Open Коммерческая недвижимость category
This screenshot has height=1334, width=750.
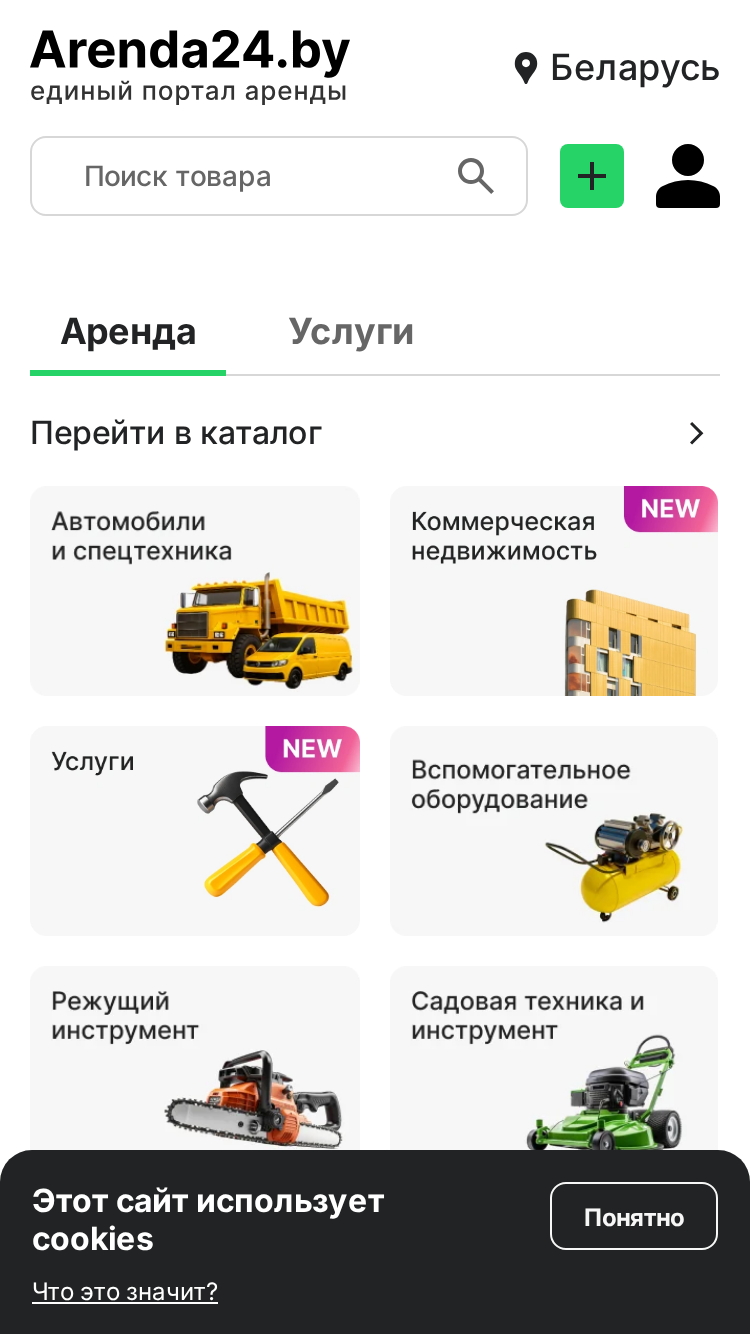click(x=554, y=591)
